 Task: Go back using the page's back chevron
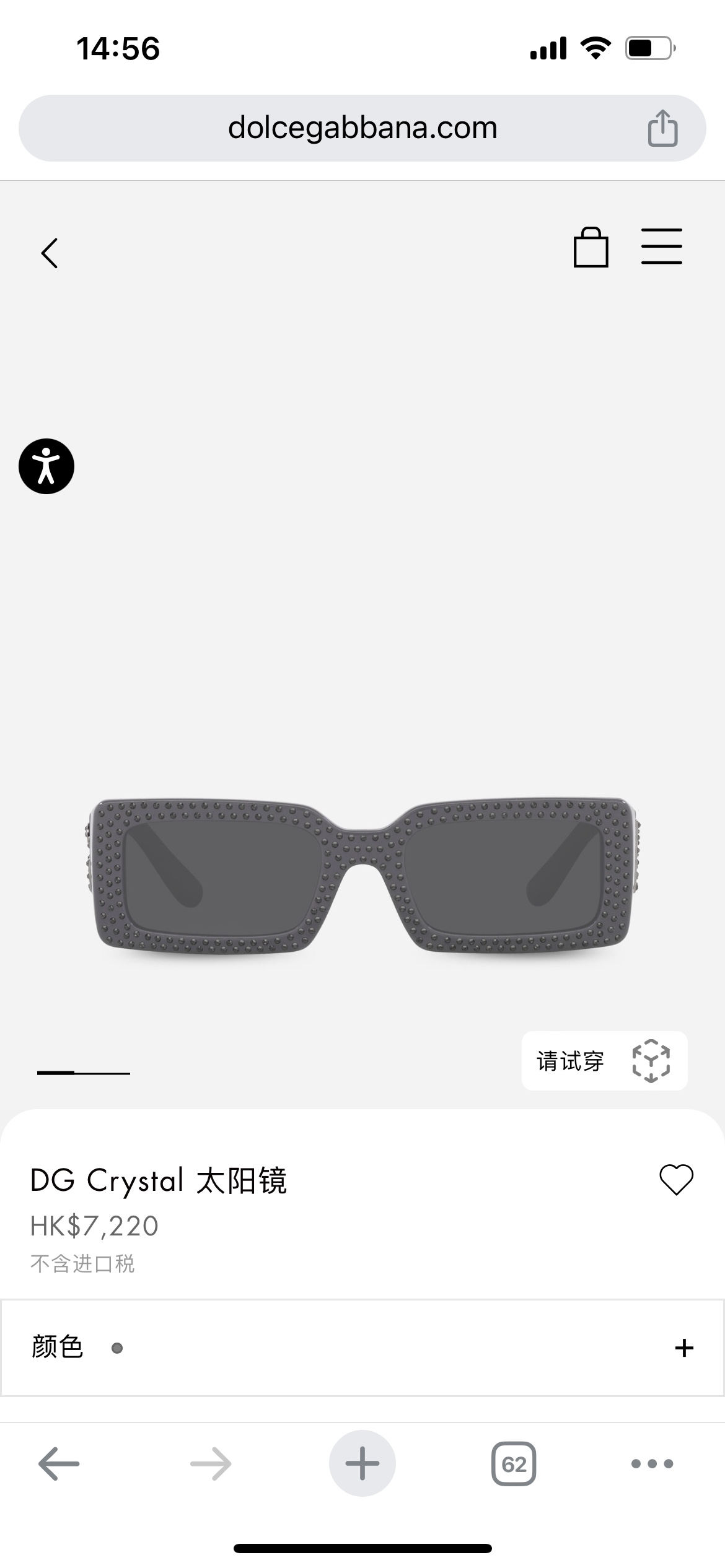50,253
